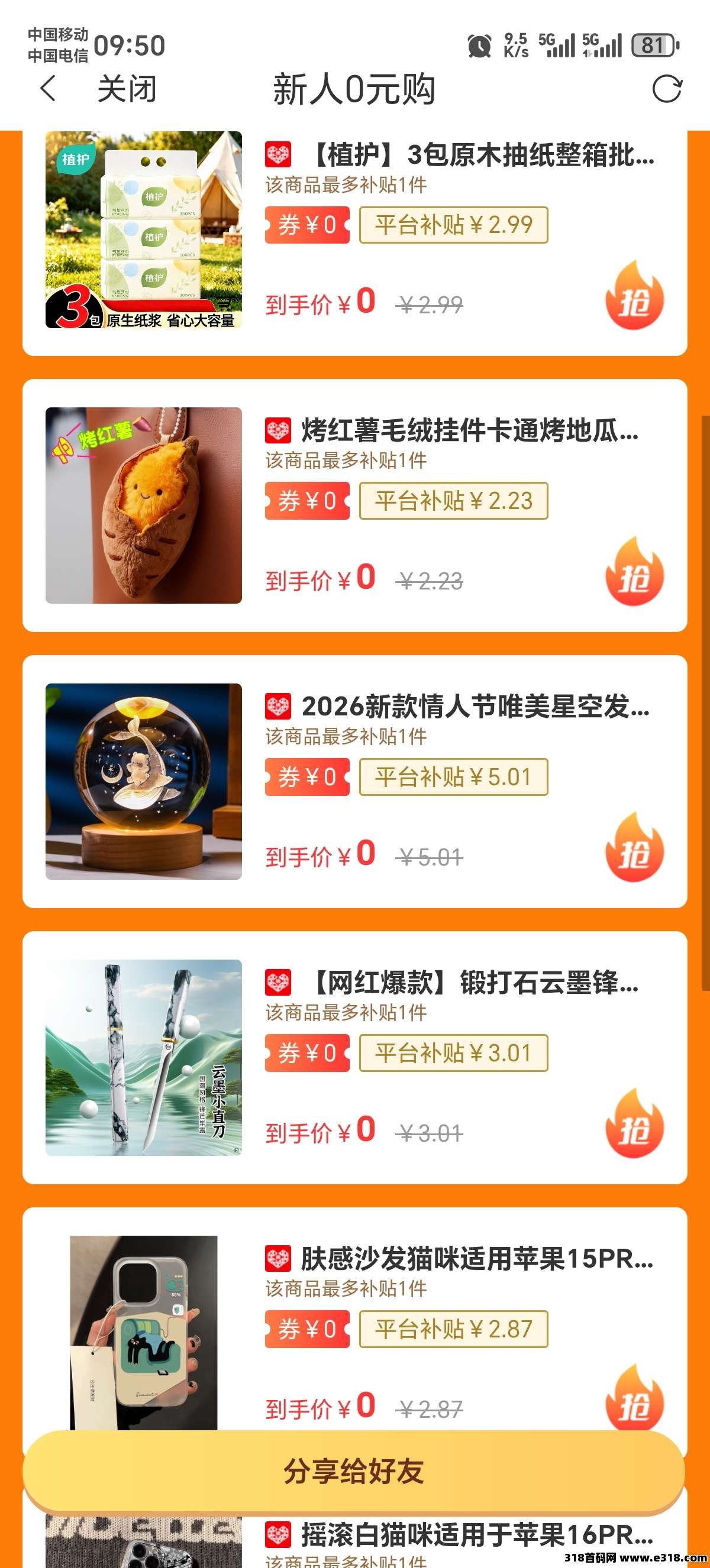
Task: Tap 关闭 to close the page
Action: pyautogui.click(x=127, y=89)
